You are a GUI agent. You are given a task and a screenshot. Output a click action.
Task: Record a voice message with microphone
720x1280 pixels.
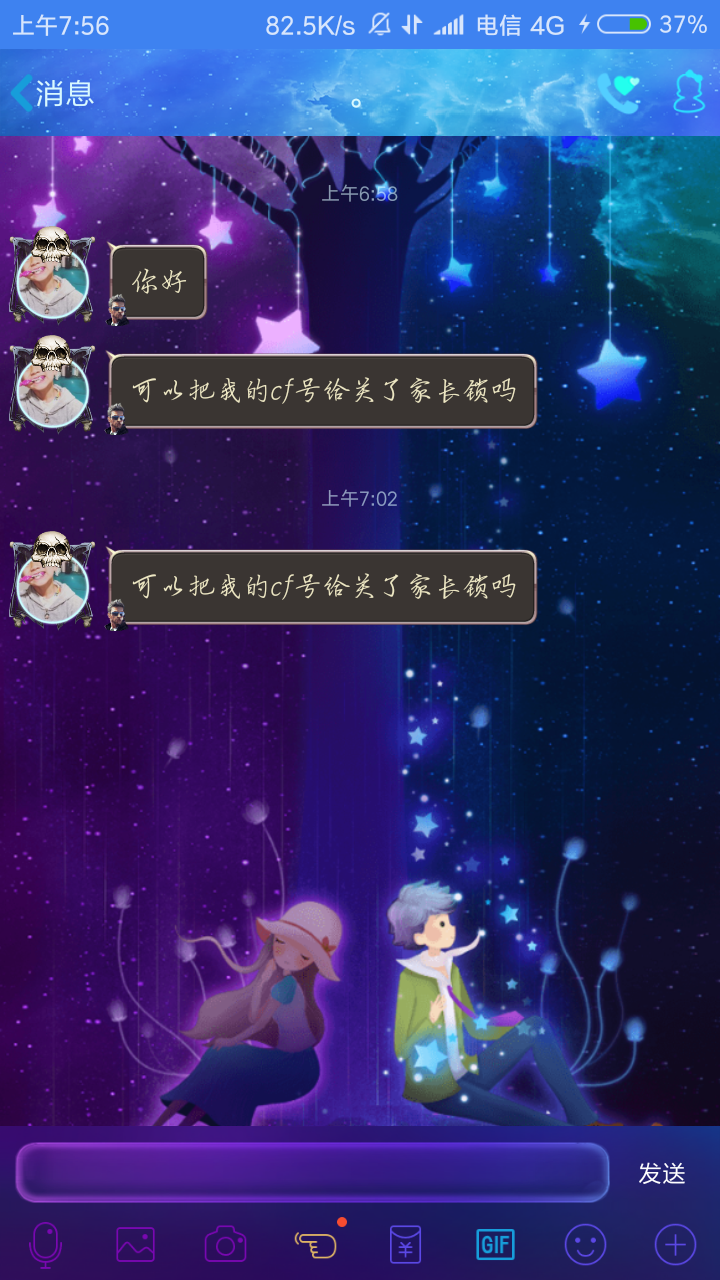(x=45, y=1245)
